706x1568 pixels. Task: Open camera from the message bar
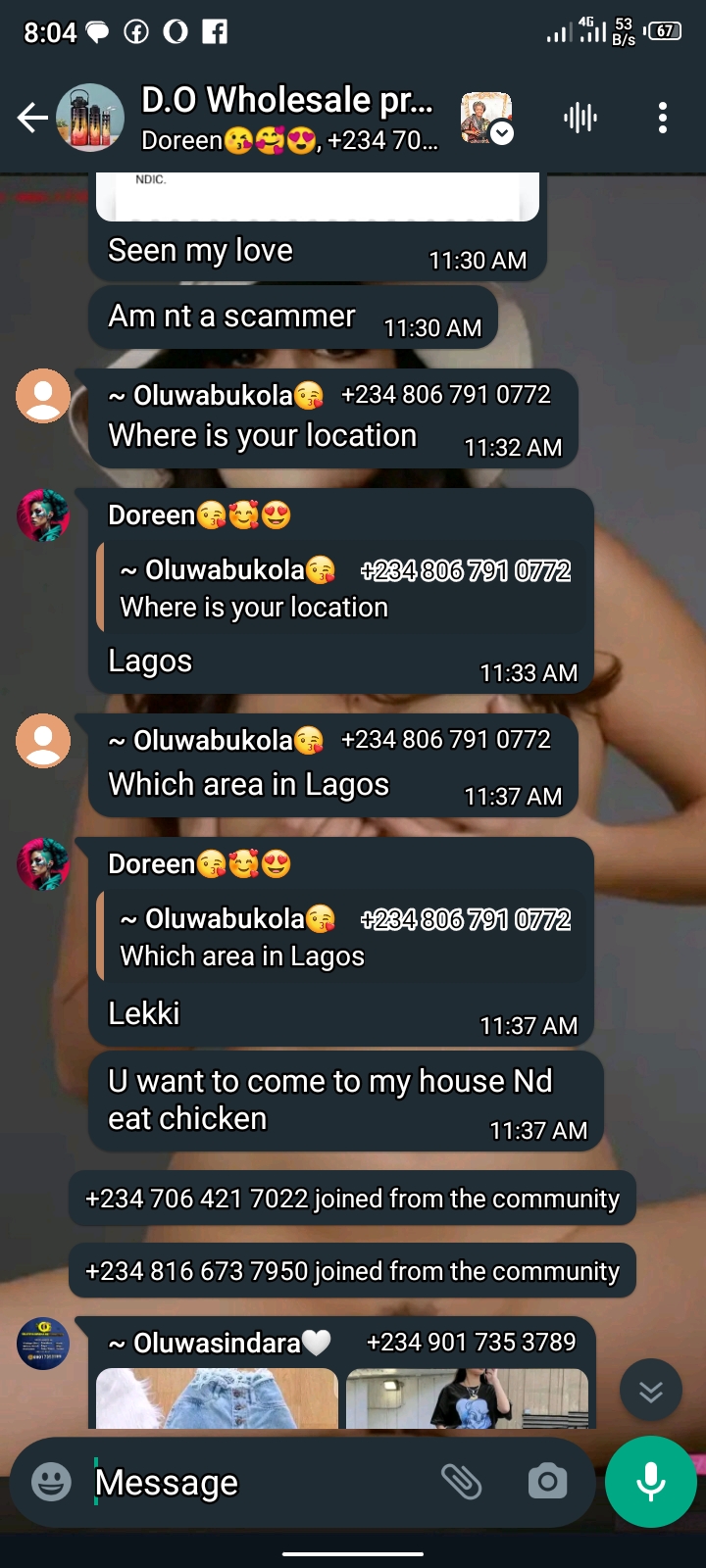[x=547, y=1482]
